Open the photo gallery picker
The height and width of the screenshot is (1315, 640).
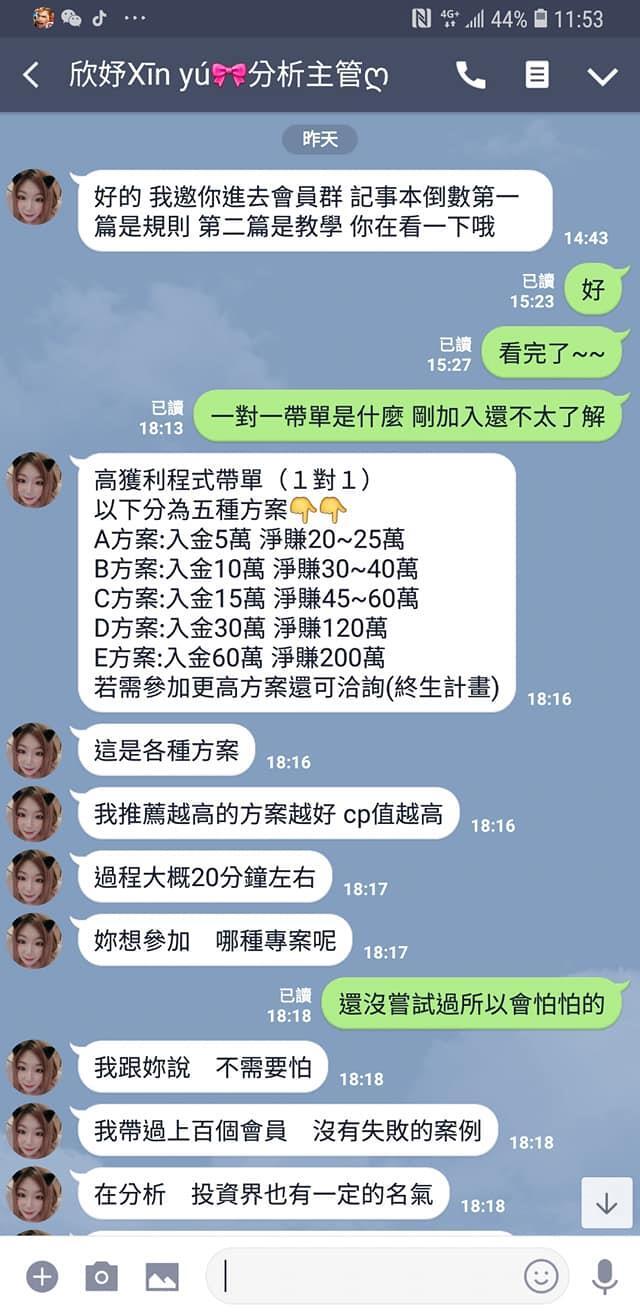(x=162, y=1276)
